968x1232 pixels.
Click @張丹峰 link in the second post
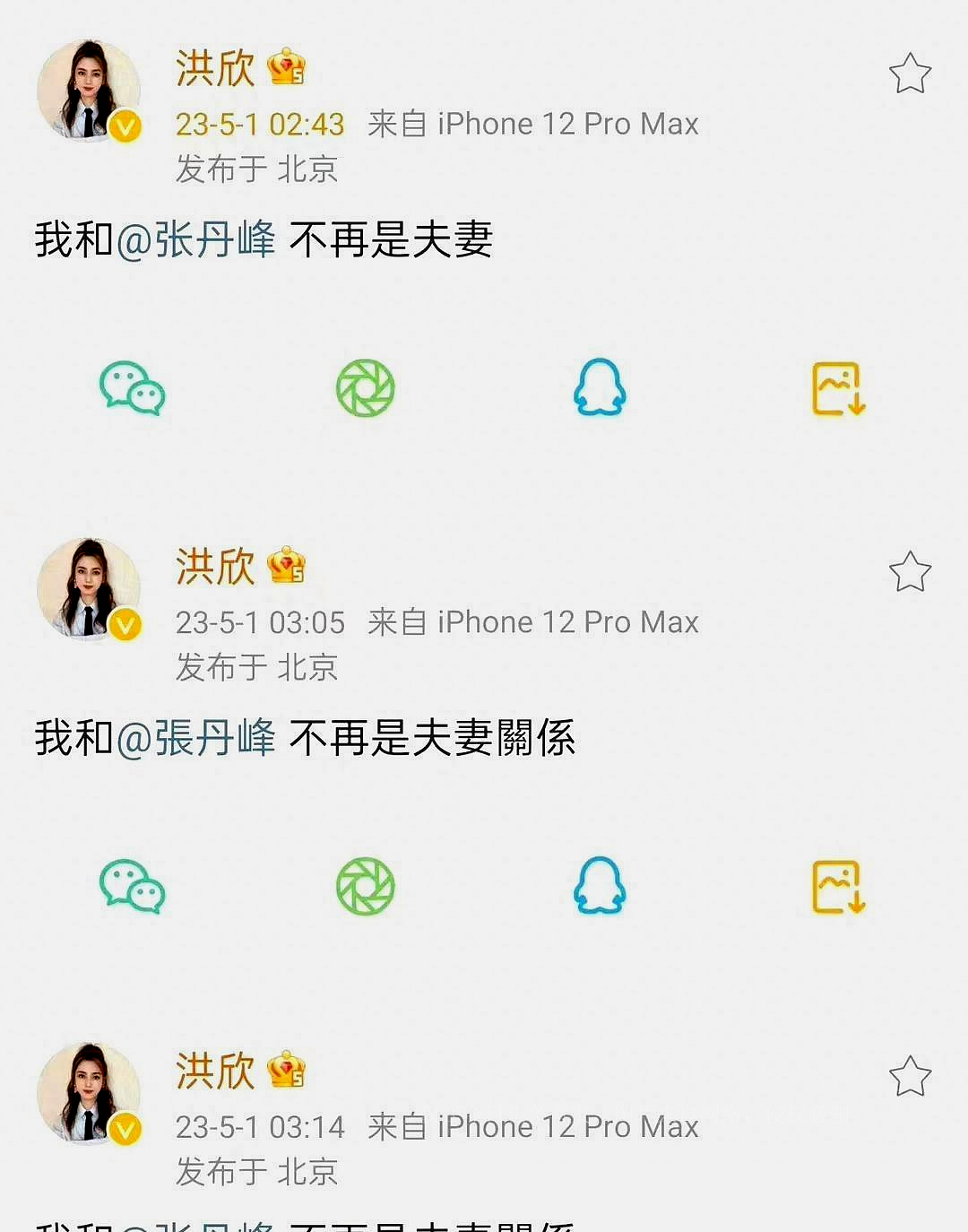pos(199,738)
